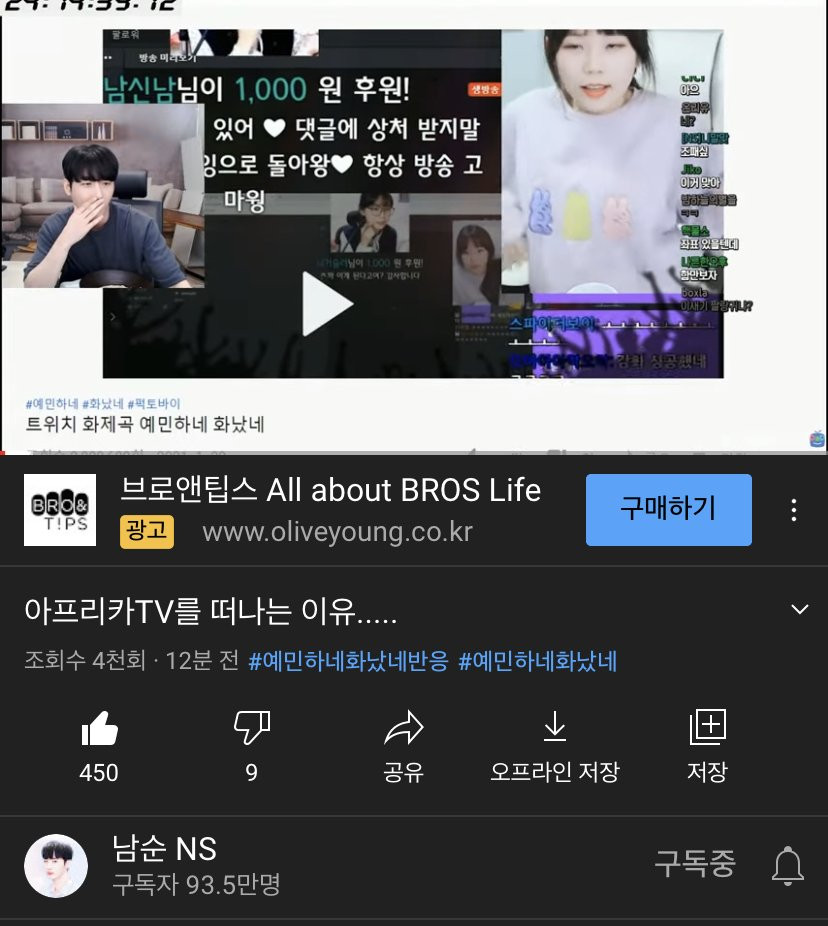The height and width of the screenshot is (926, 828).
Task: Play the video
Action: pyautogui.click(x=327, y=303)
